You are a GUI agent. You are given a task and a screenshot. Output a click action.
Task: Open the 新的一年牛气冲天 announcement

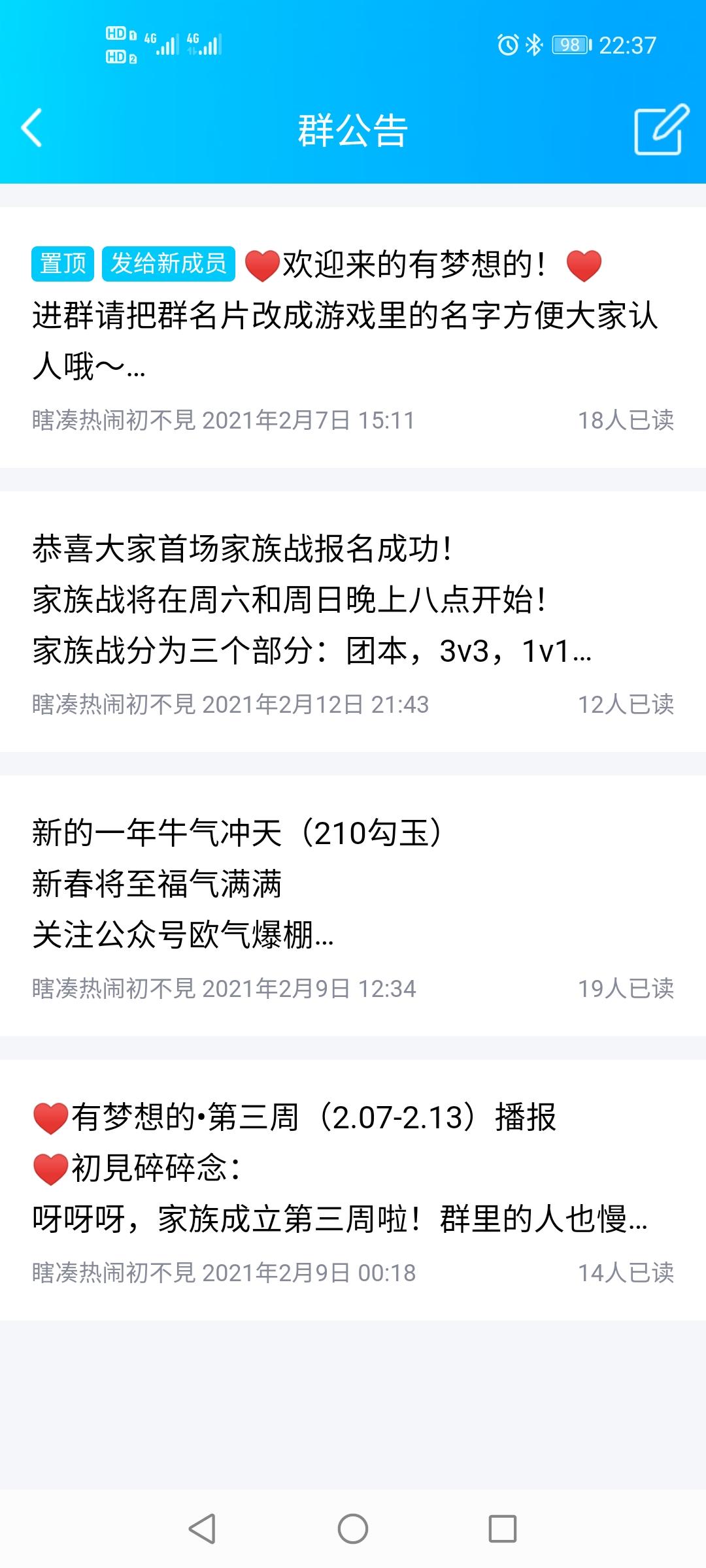pos(353,906)
